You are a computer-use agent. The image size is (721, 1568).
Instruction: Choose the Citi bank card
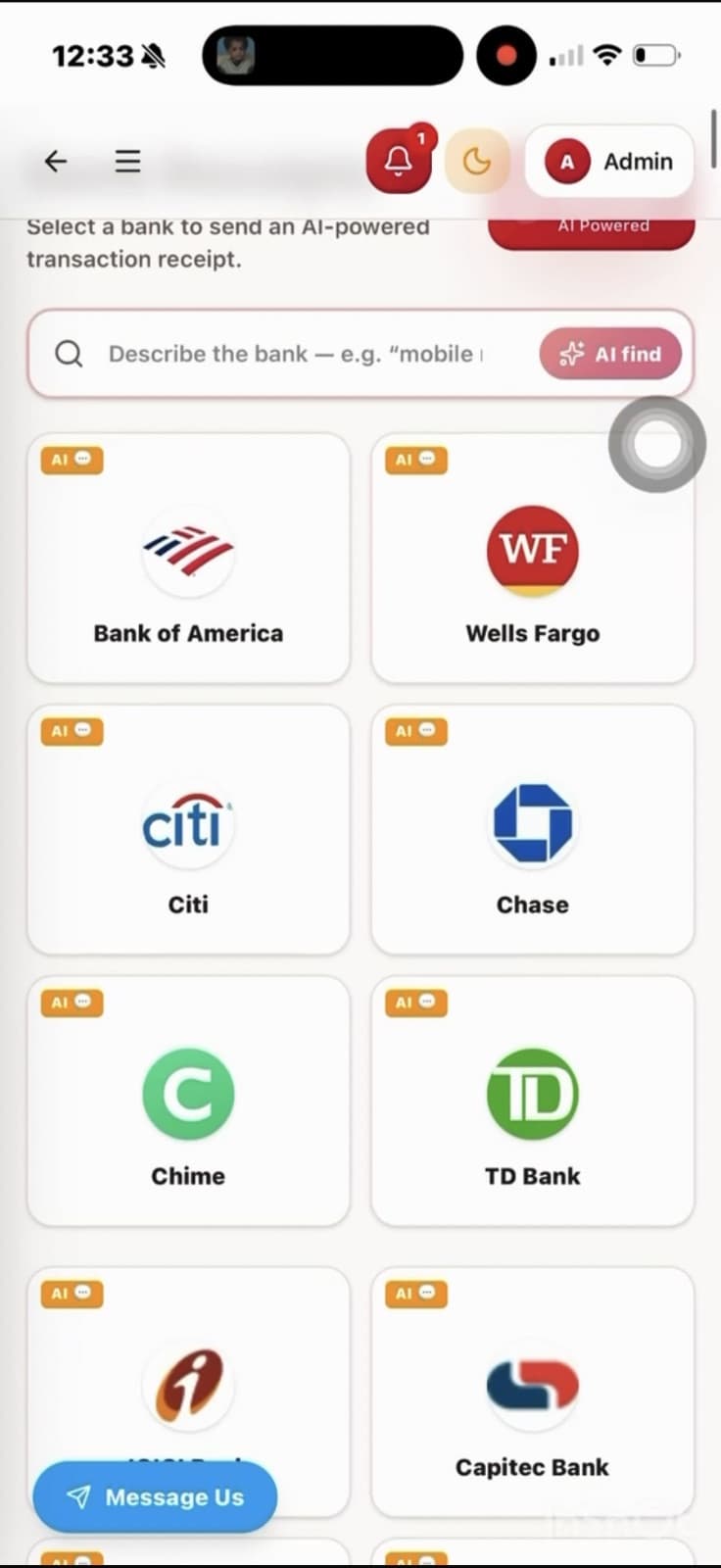188,829
